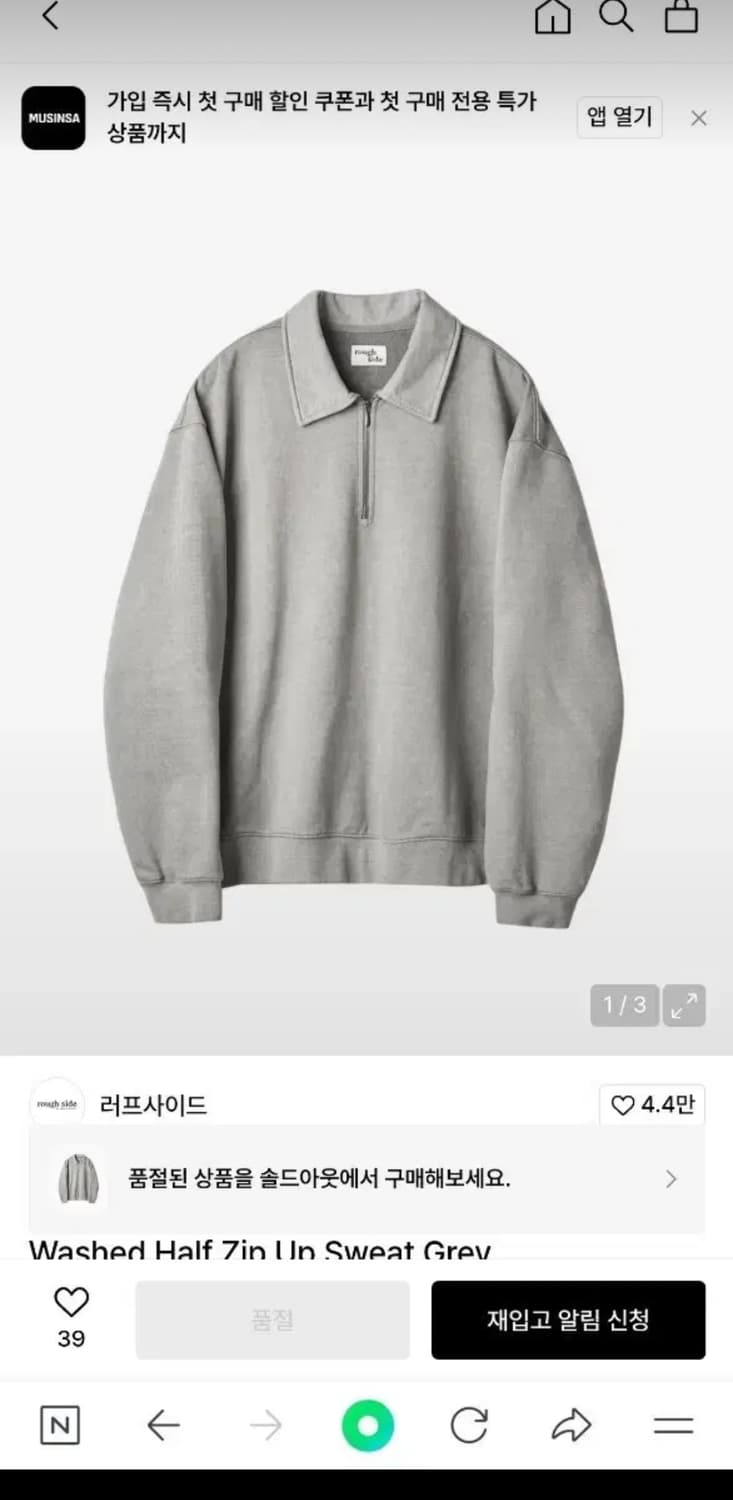
Task: Tap the MUSINSA logo in the banner
Action: click(x=53, y=117)
